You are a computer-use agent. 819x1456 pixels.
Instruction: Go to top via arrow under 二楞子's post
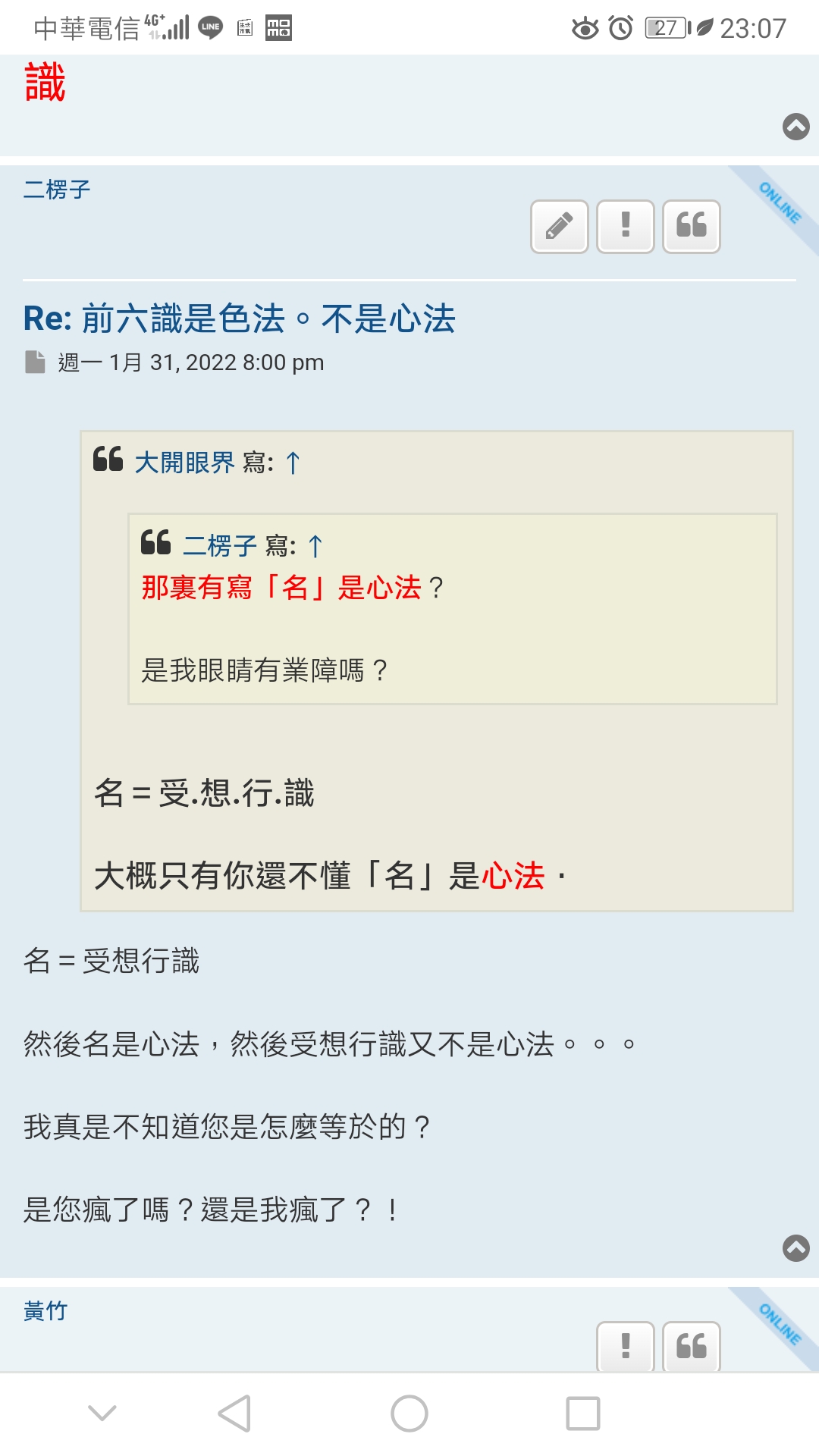pos(796,1247)
